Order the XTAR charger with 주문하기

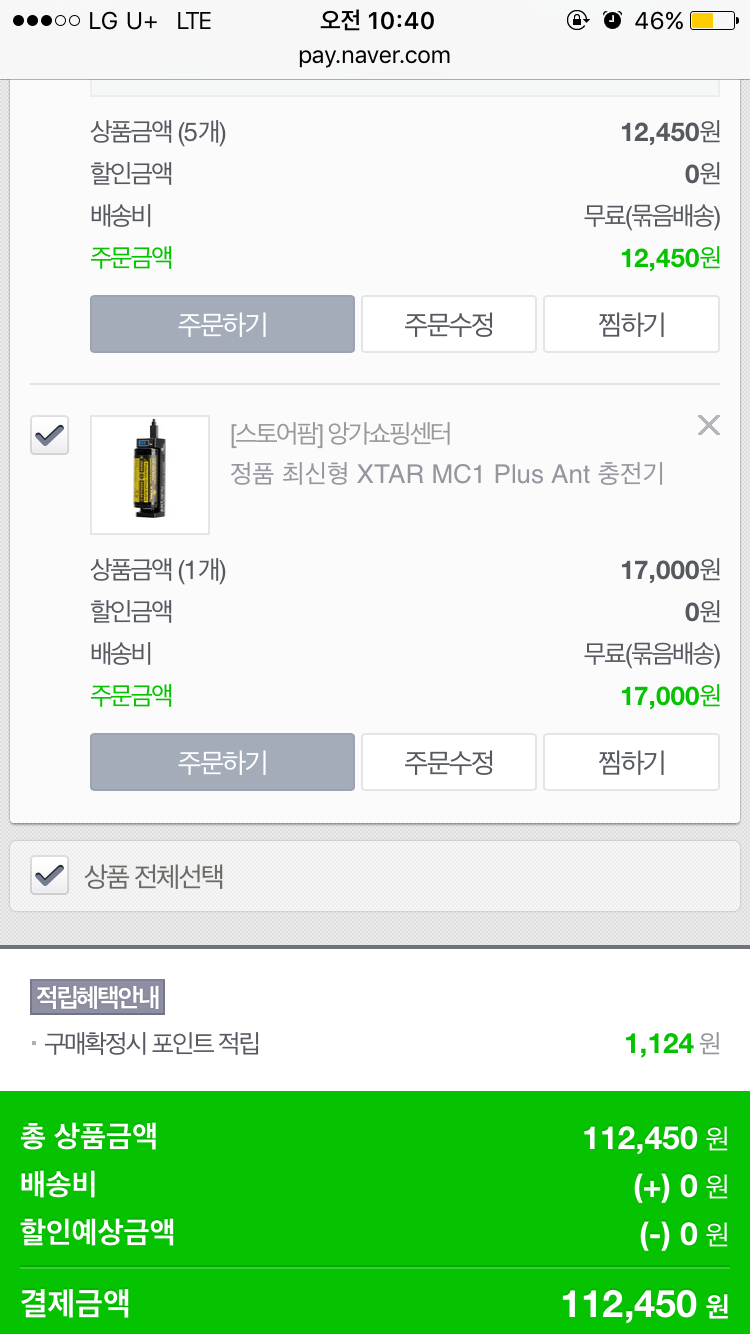tap(222, 762)
